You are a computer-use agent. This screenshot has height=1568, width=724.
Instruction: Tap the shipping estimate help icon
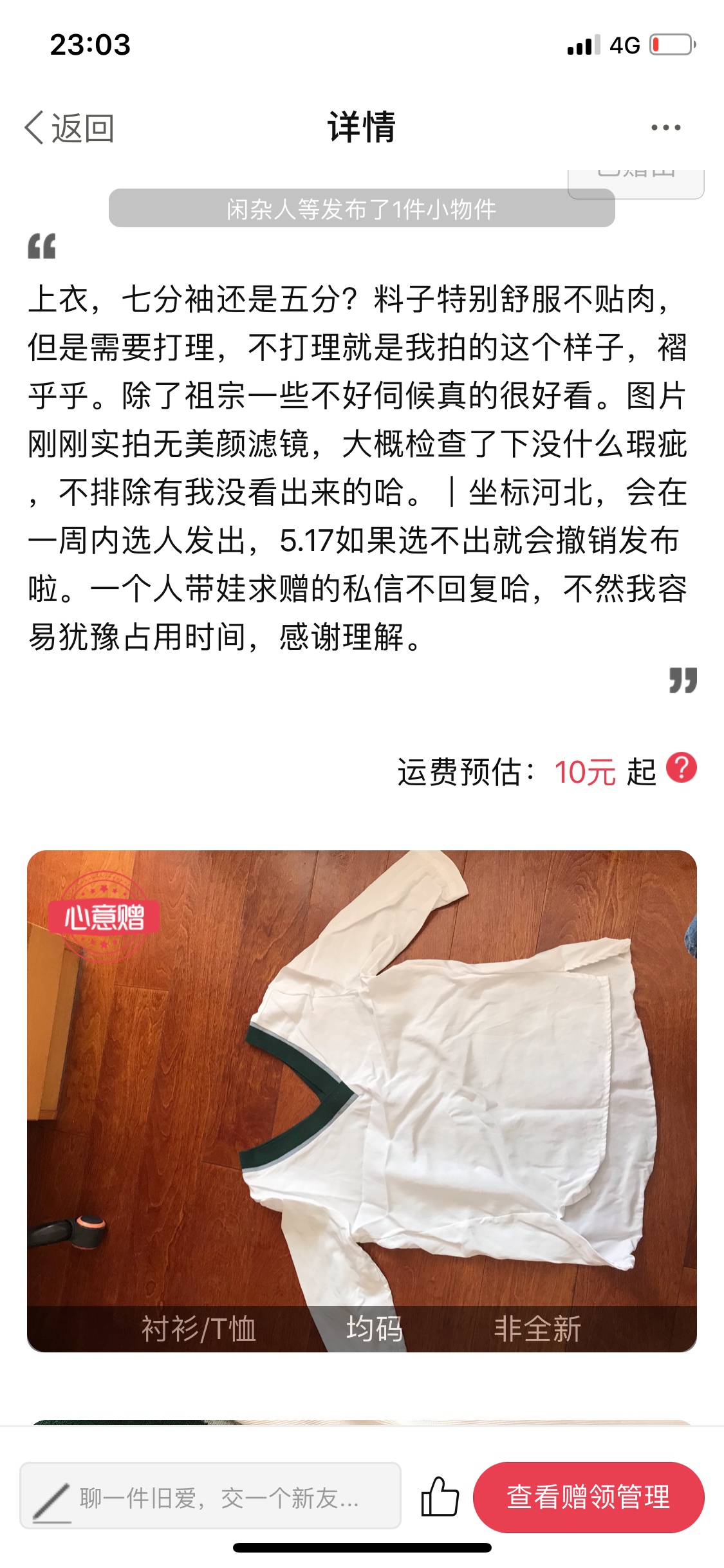[x=682, y=768]
